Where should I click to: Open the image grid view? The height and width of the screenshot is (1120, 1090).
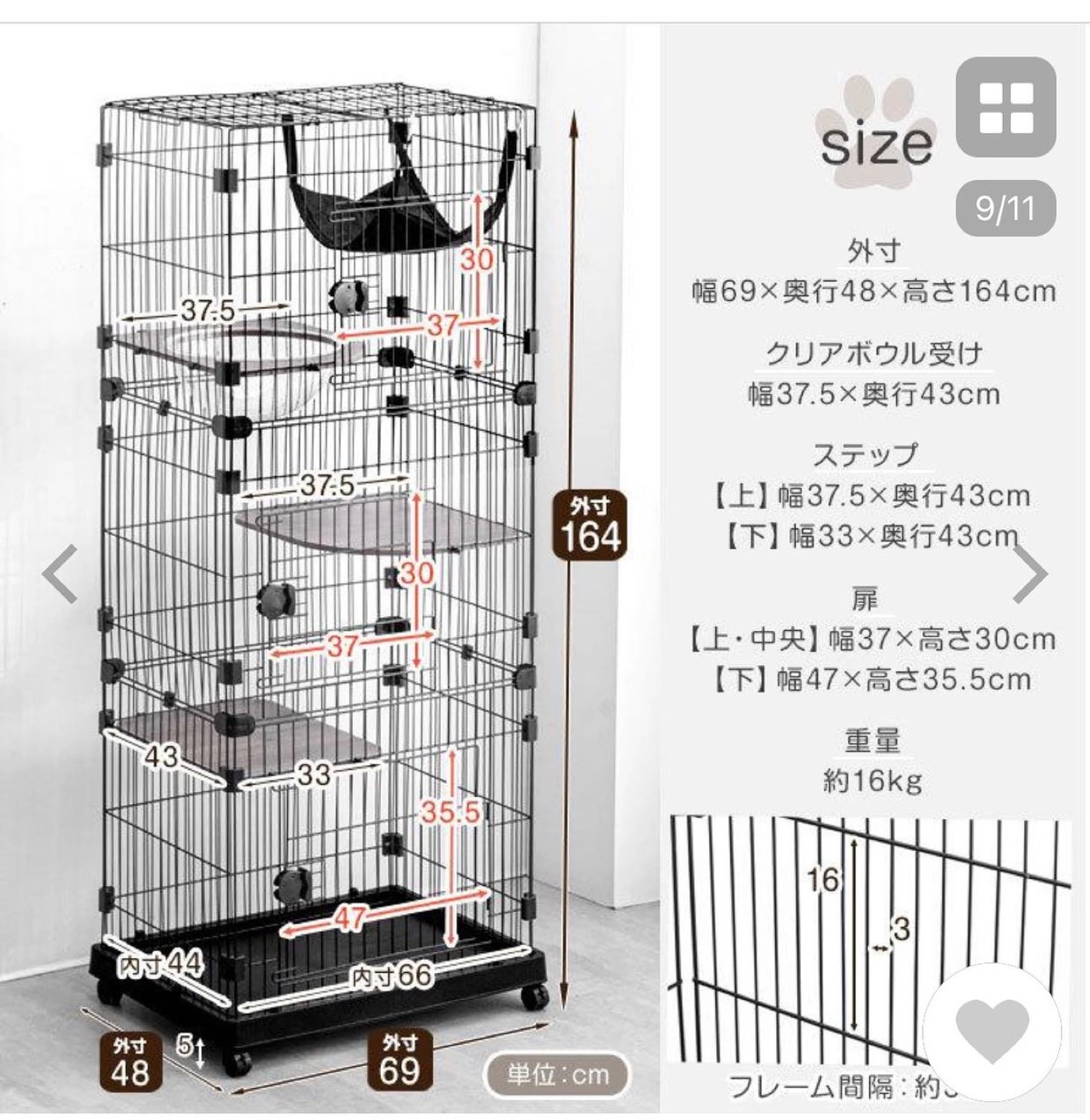[1005, 107]
